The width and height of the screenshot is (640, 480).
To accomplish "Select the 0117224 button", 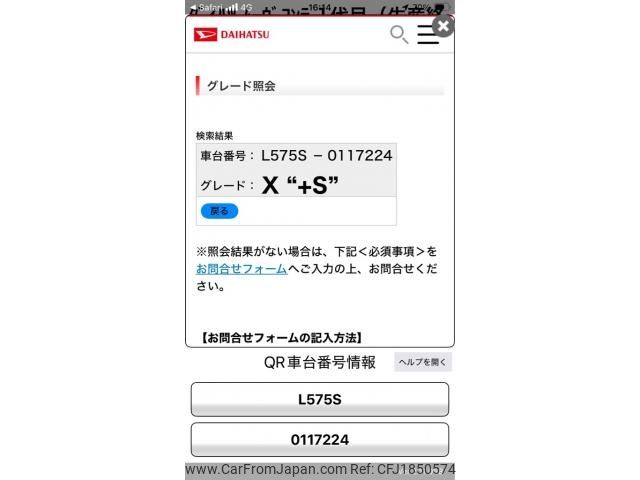I will [319, 439].
